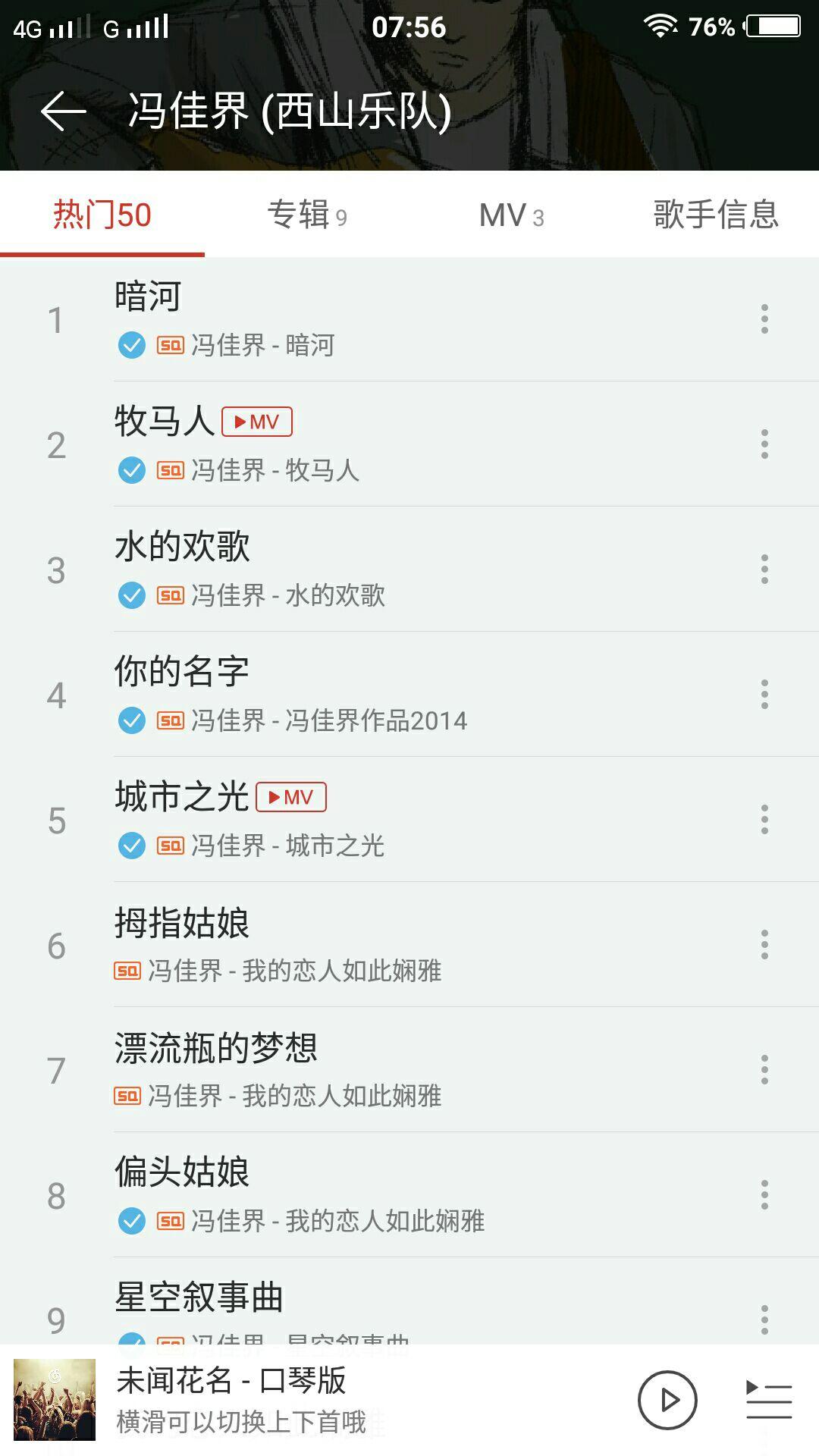
Task: Switch to the MV tab
Action: click(511, 215)
